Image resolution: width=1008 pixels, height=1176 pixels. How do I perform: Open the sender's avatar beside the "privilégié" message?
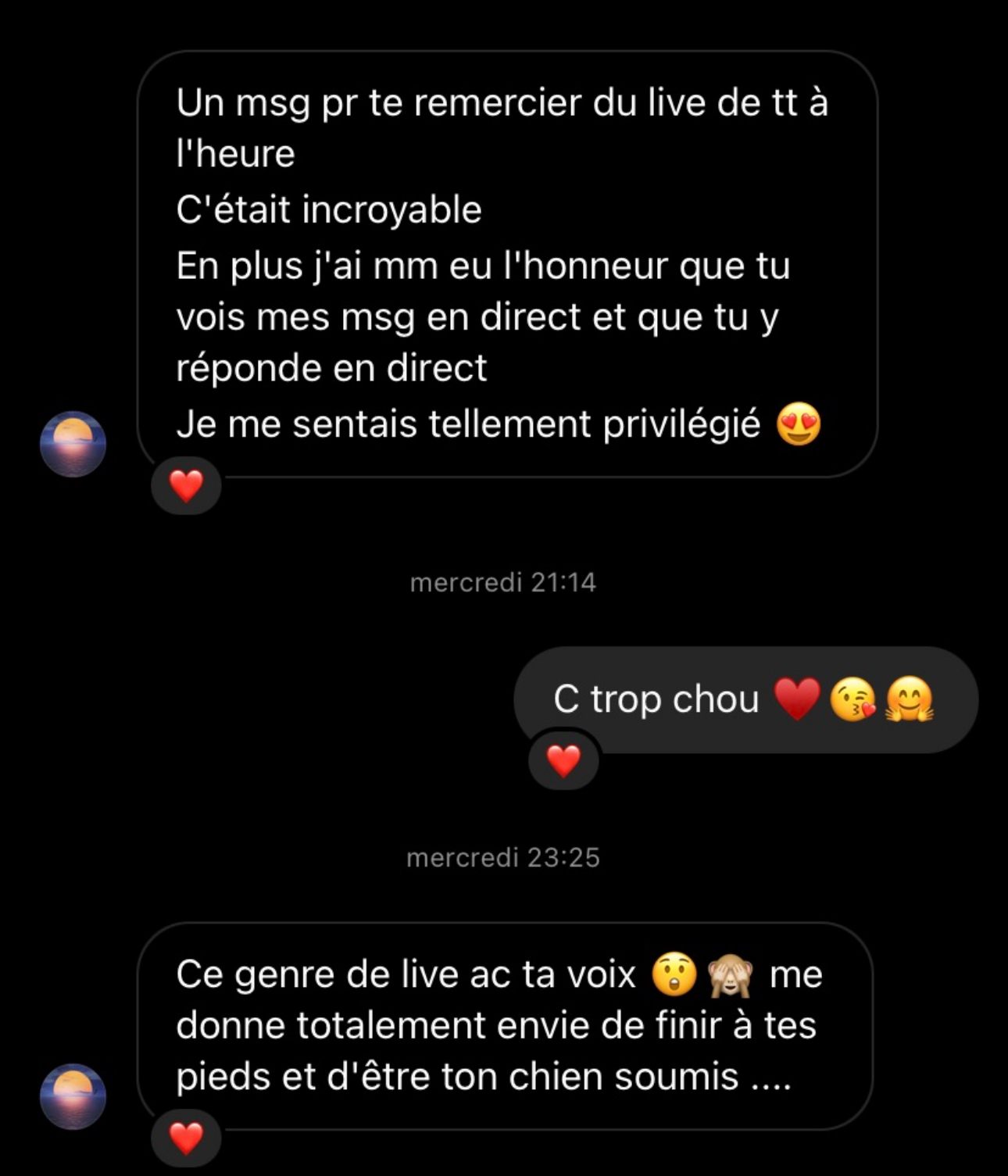click(73, 444)
